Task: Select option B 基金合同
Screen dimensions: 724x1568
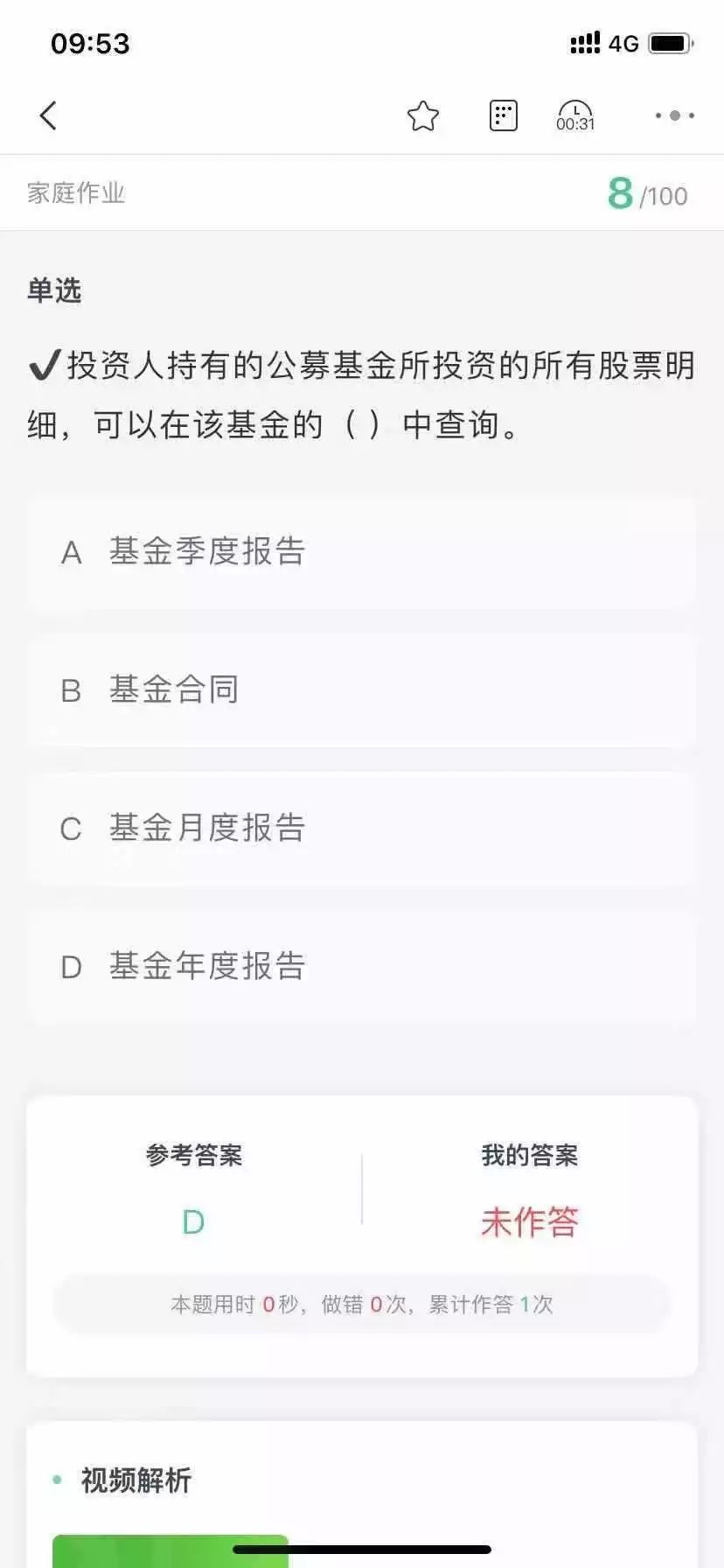Action: (362, 690)
